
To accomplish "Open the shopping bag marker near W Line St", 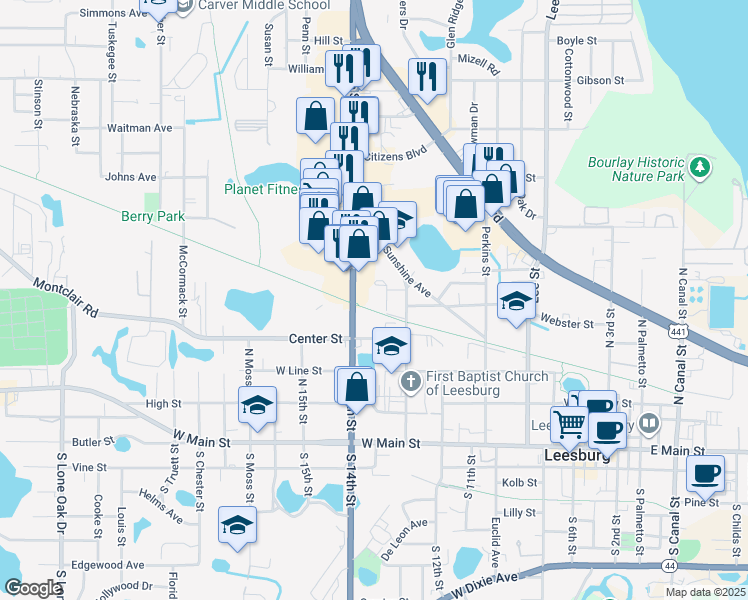I will pyautogui.click(x=357, y=385).
